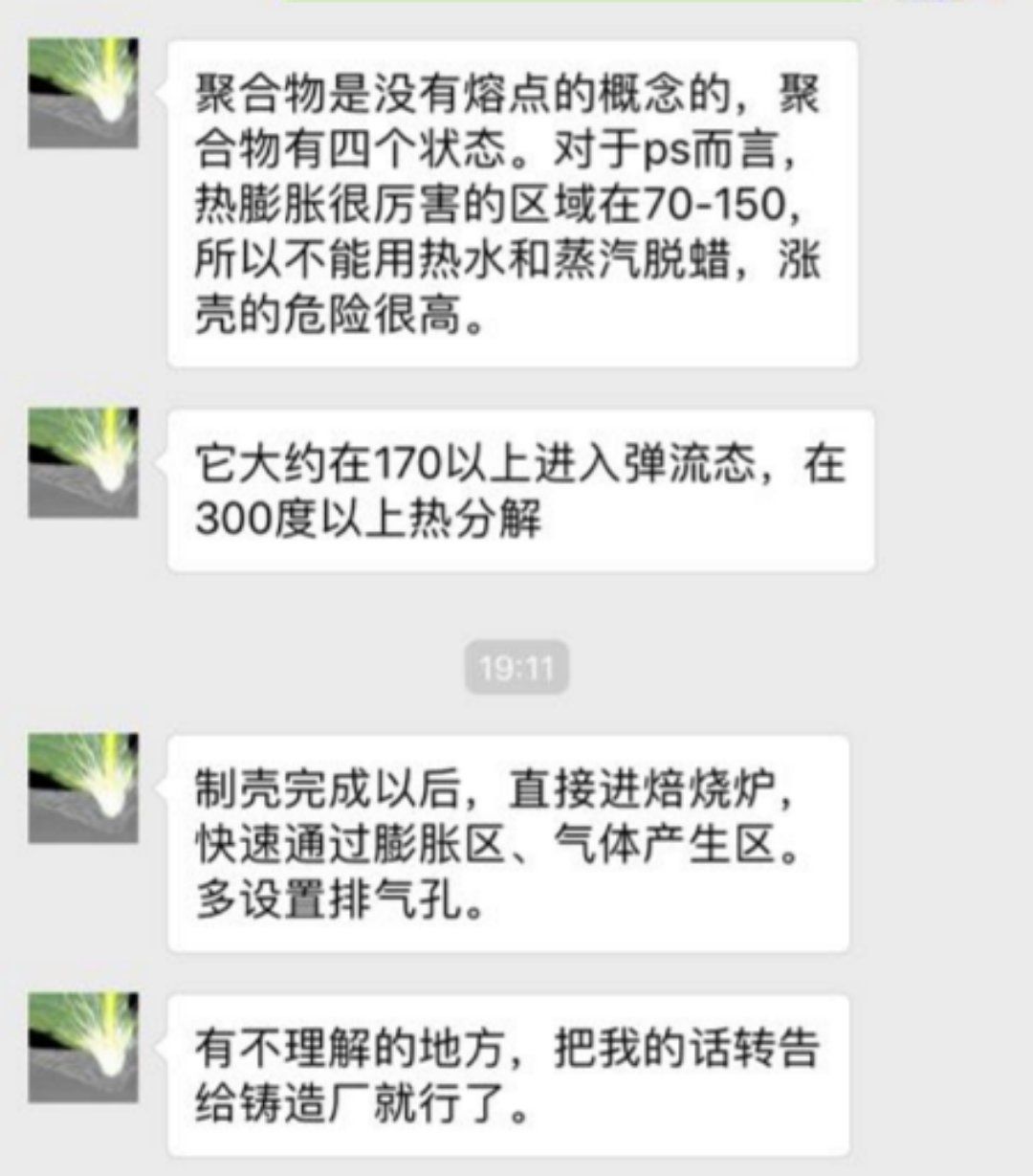1033x1176 pixels.
Task: Open profile picture beside the 制壳完成以后 message
Action: (83, 788)
